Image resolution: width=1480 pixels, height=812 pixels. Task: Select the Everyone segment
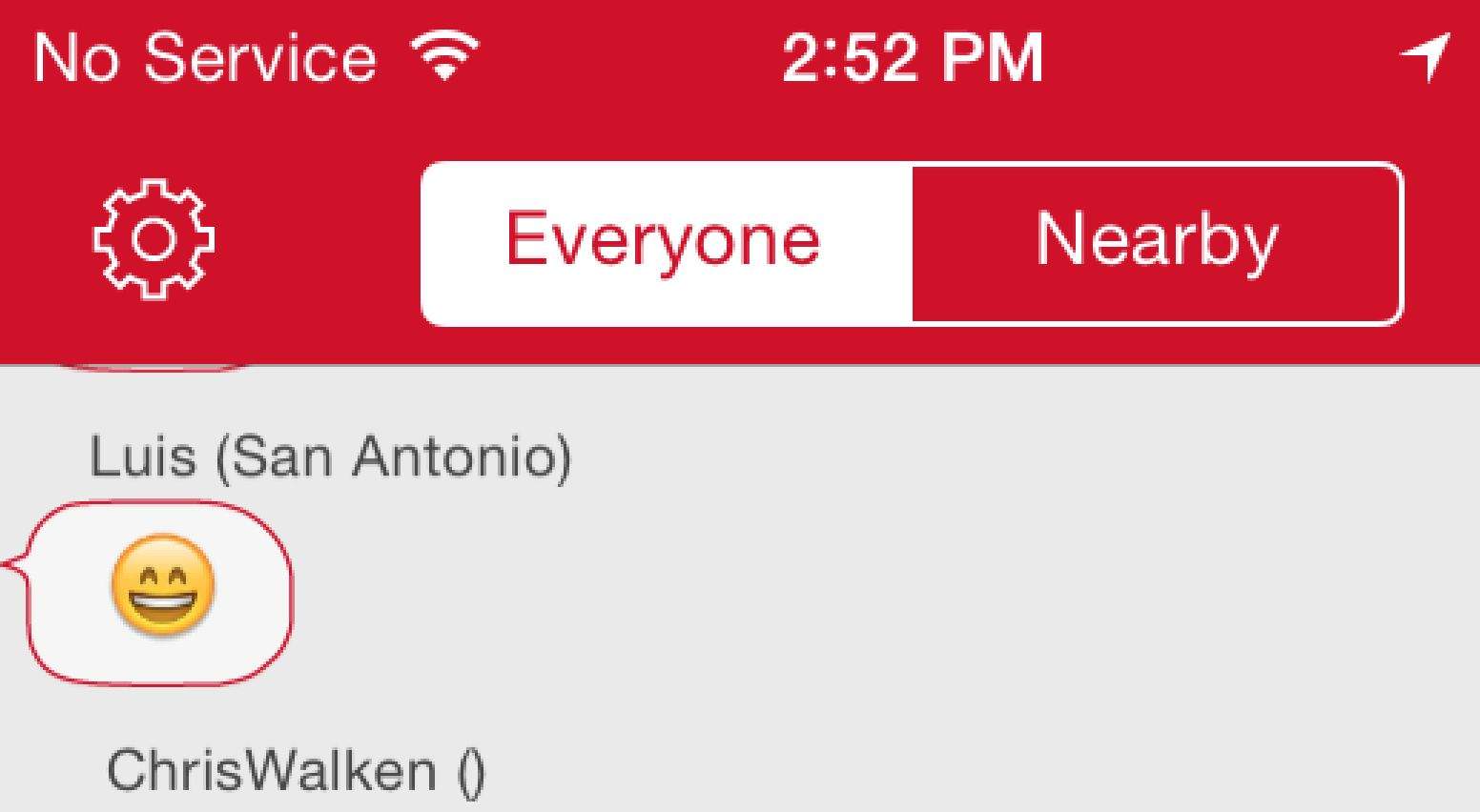point(665,243)
